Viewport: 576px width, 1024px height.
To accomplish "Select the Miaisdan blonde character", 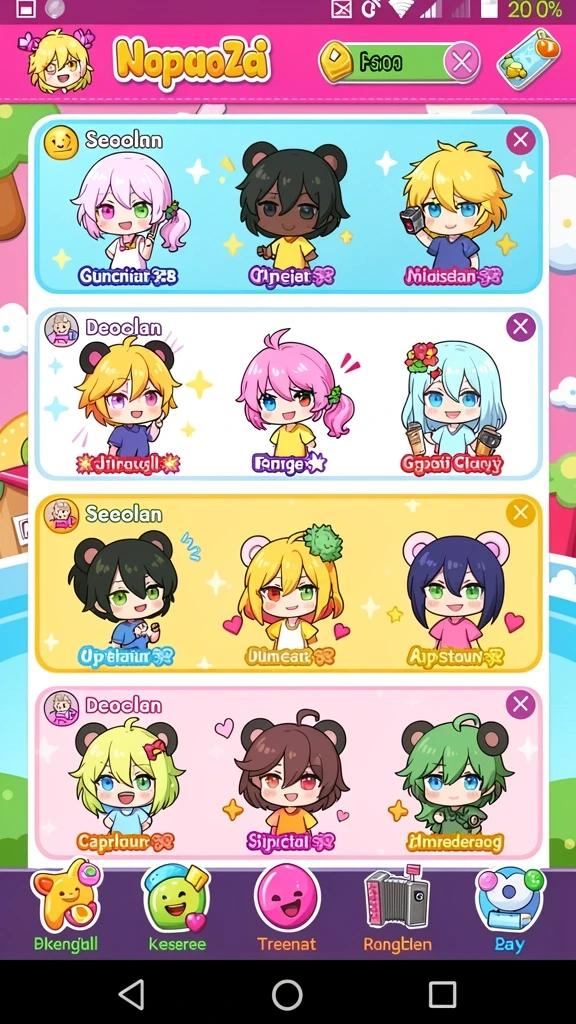I will (x=456, y=216).
